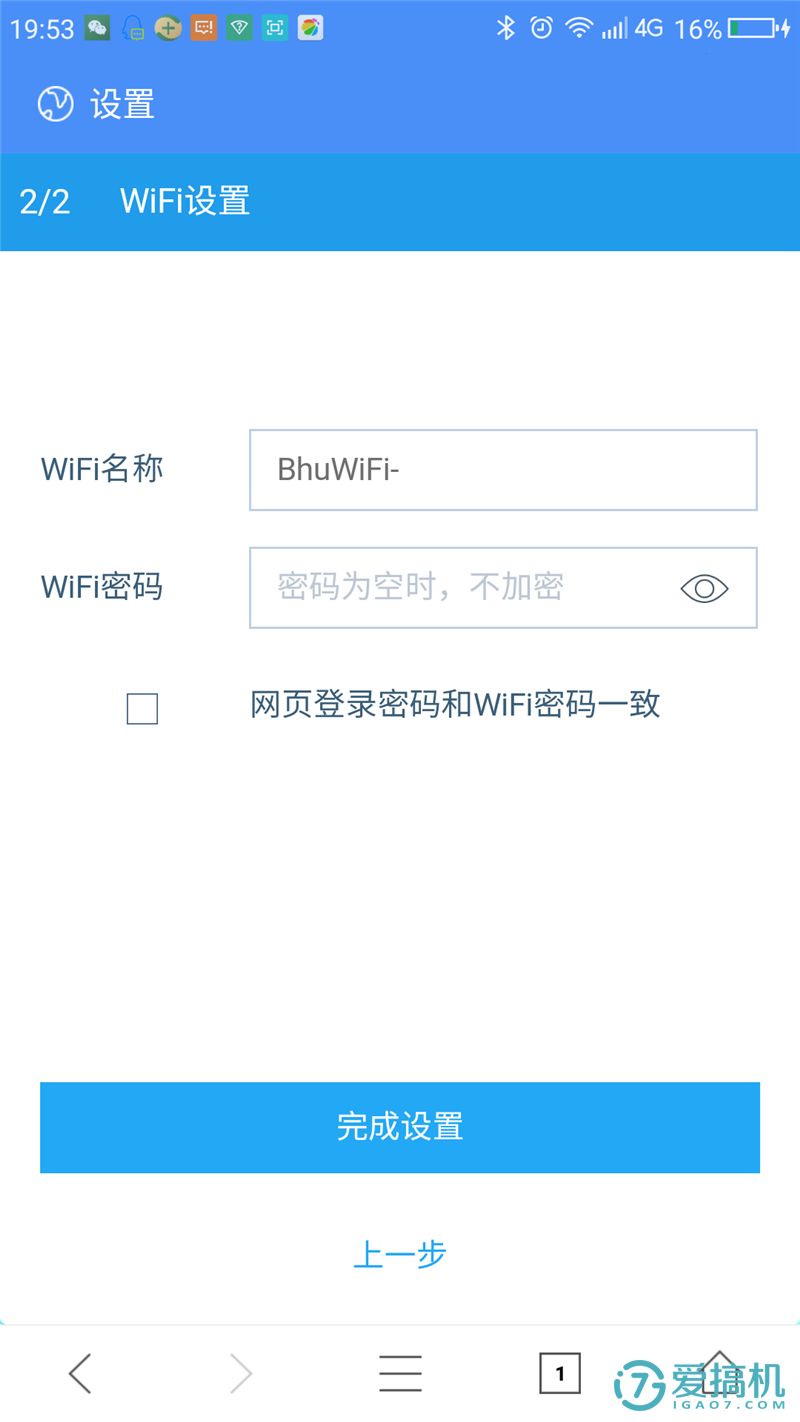
Task: Show the password with the eye icon
Action: (x=704, y=589)
